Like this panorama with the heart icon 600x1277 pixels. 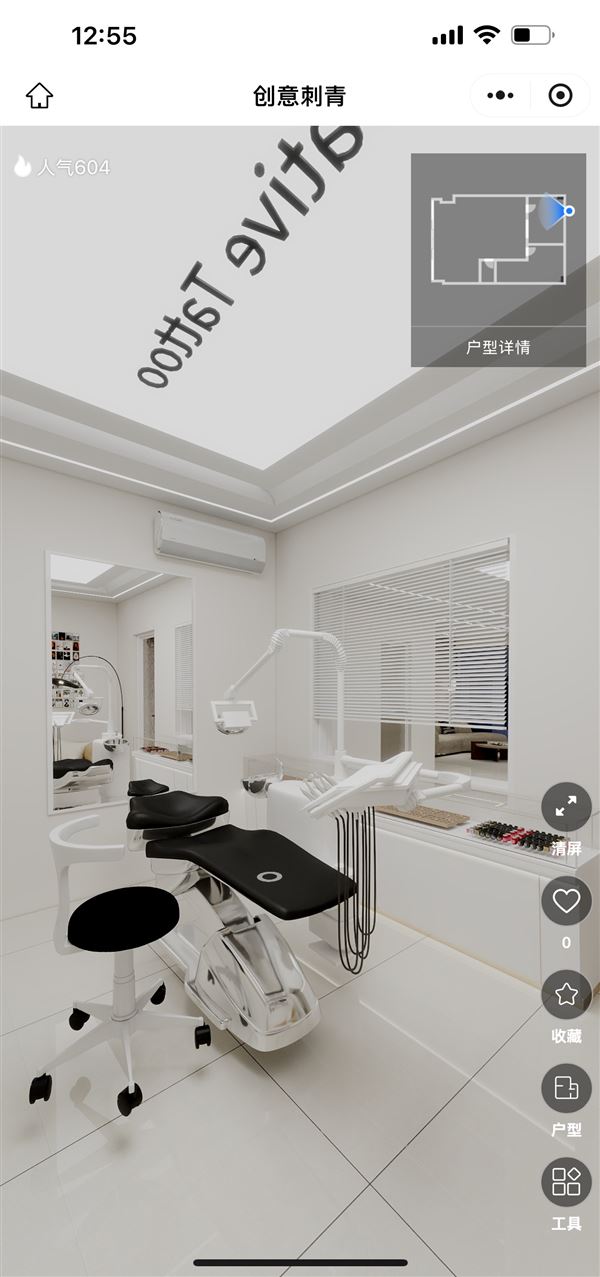point(566,902)
